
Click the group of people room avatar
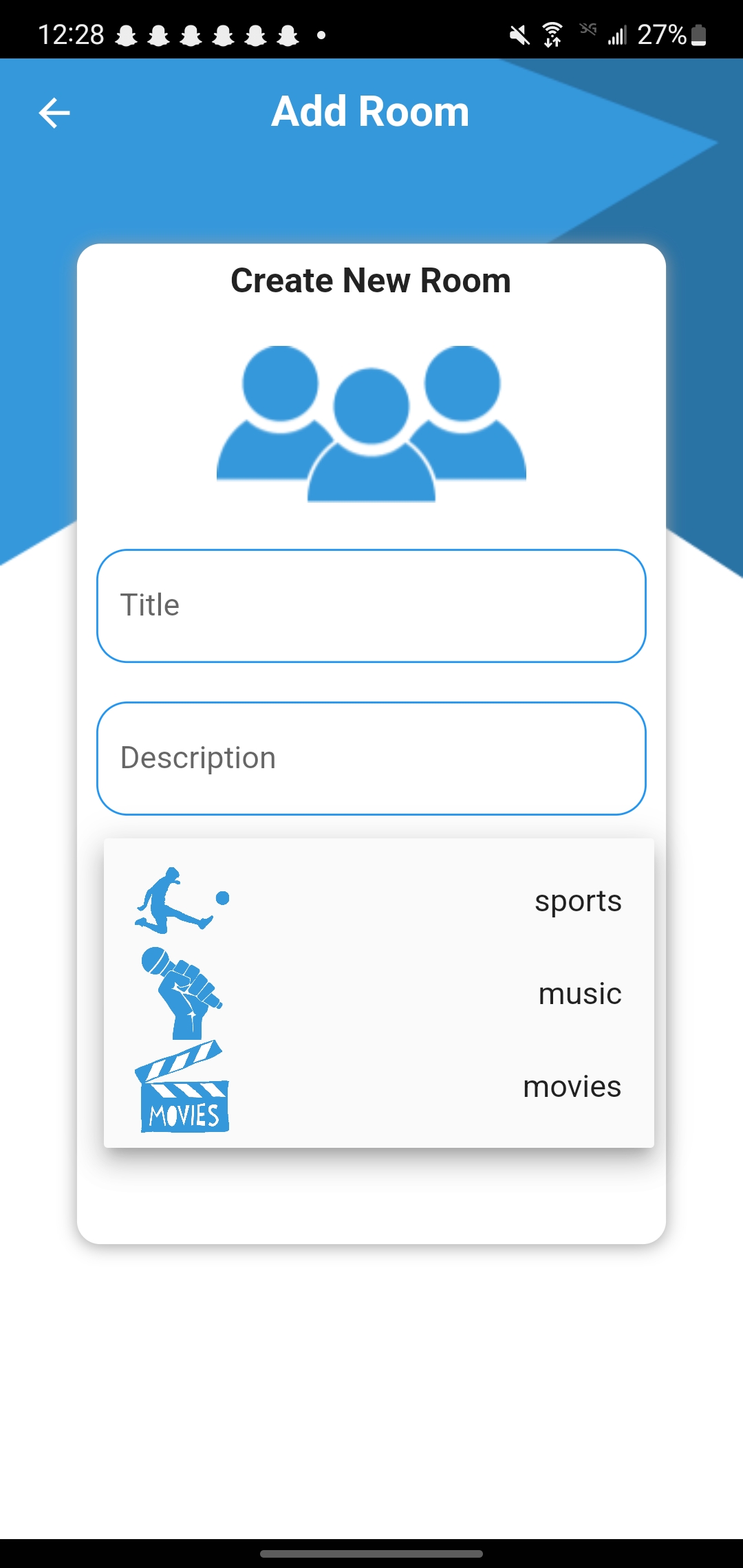pyautogui.click(x=371, y=423)
